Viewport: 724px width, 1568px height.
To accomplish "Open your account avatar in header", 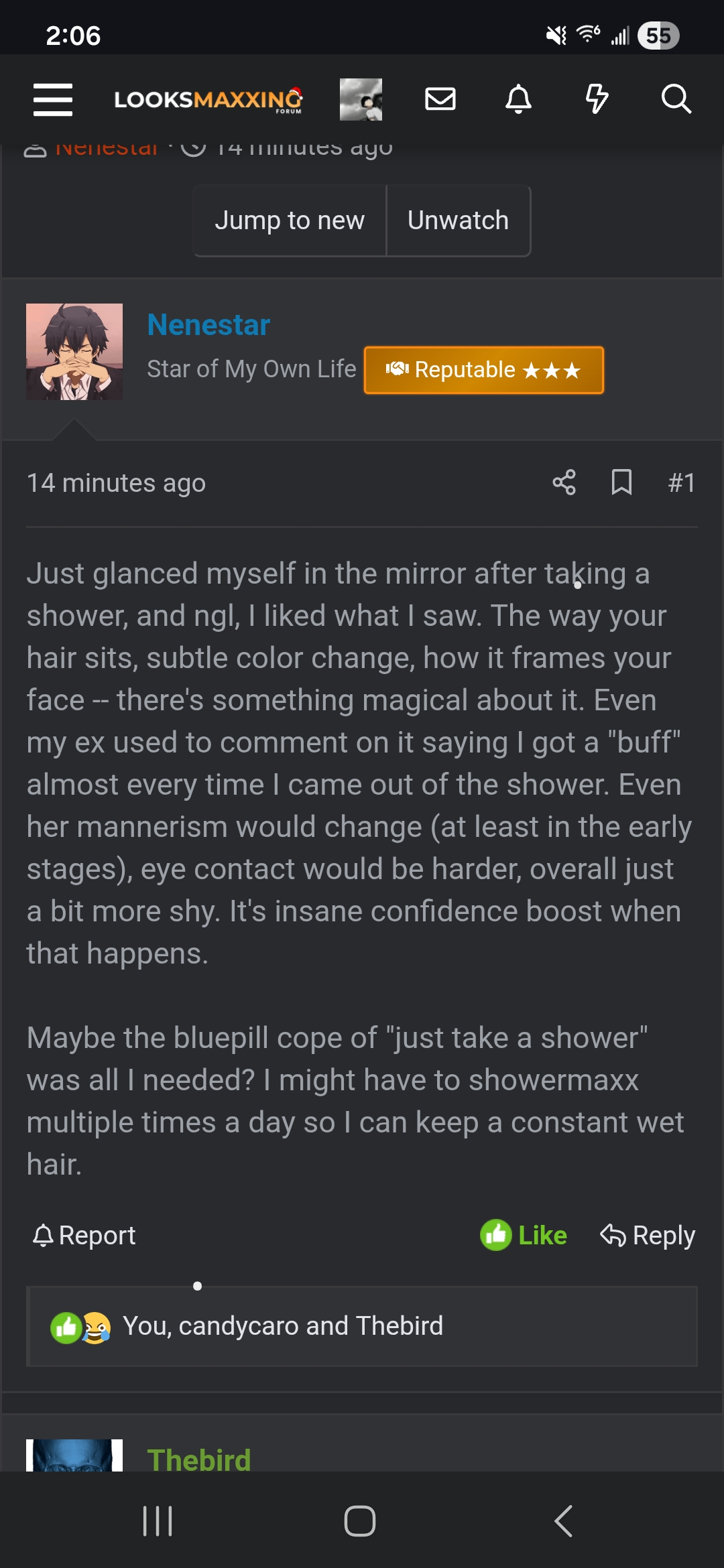I will coord(361,100).
